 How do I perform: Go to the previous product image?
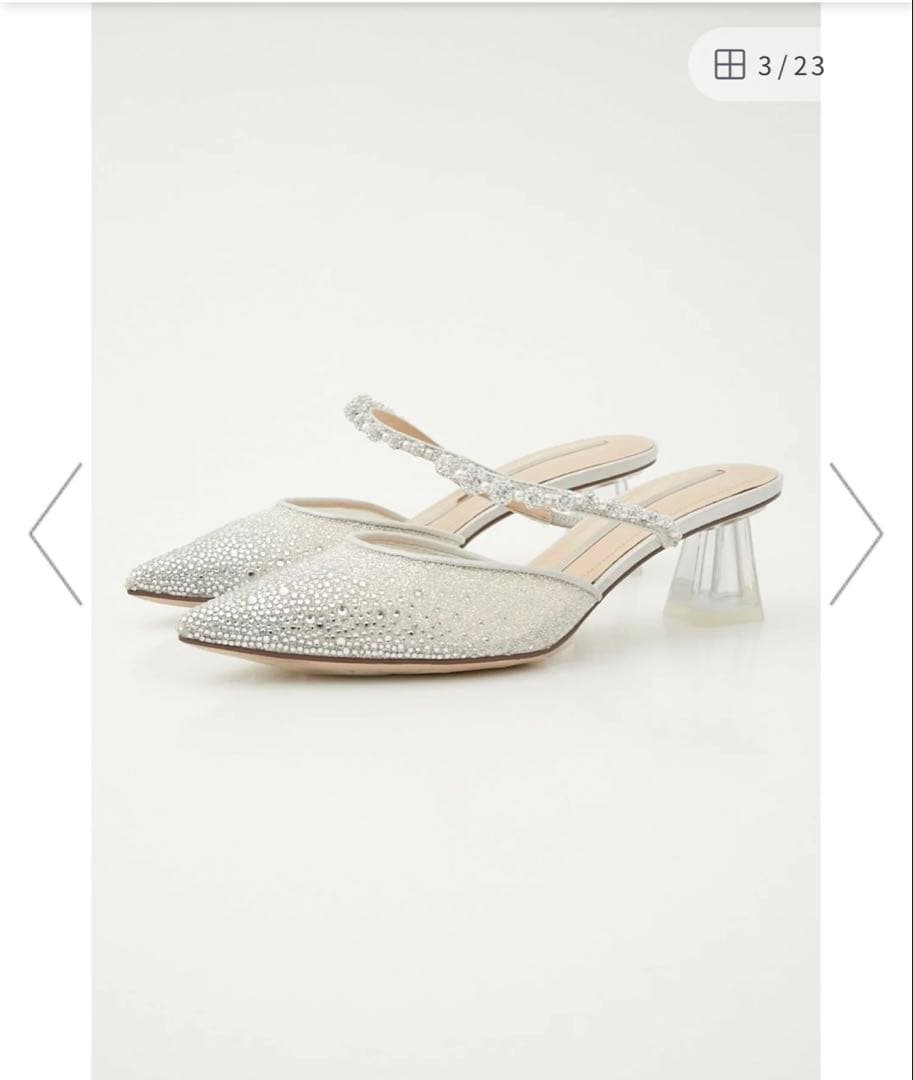[x=56, y=534]
